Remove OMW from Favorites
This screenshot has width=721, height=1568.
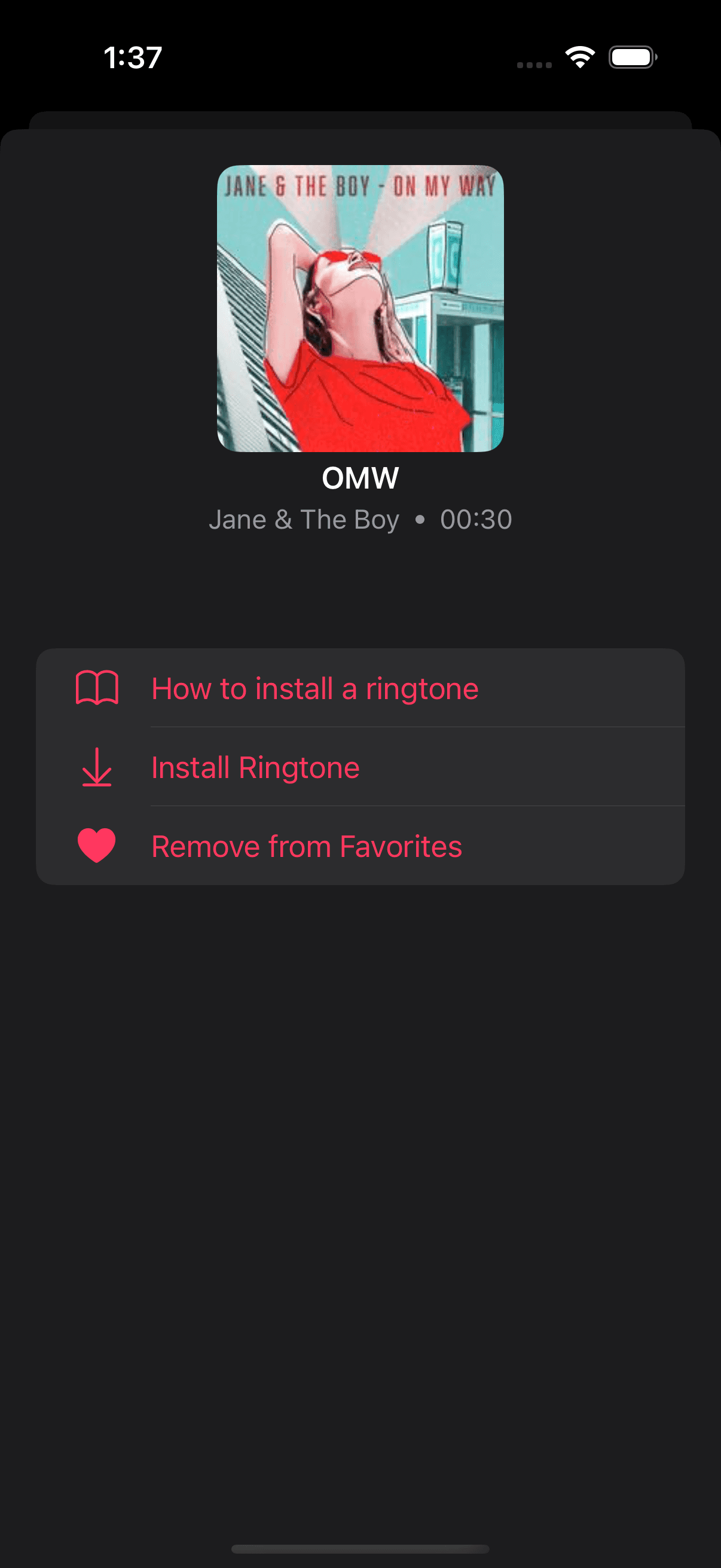click(306, 846)
